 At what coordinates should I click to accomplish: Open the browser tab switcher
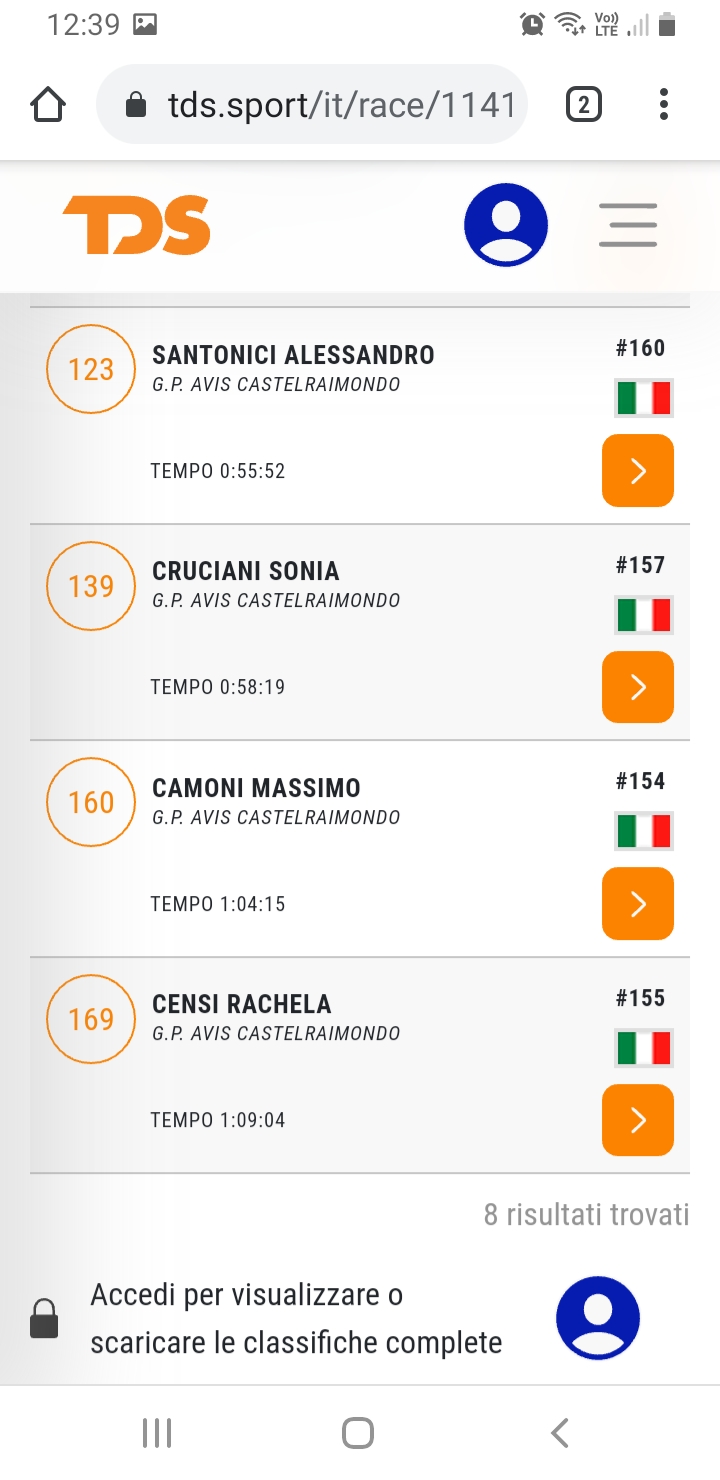[584, 105]
